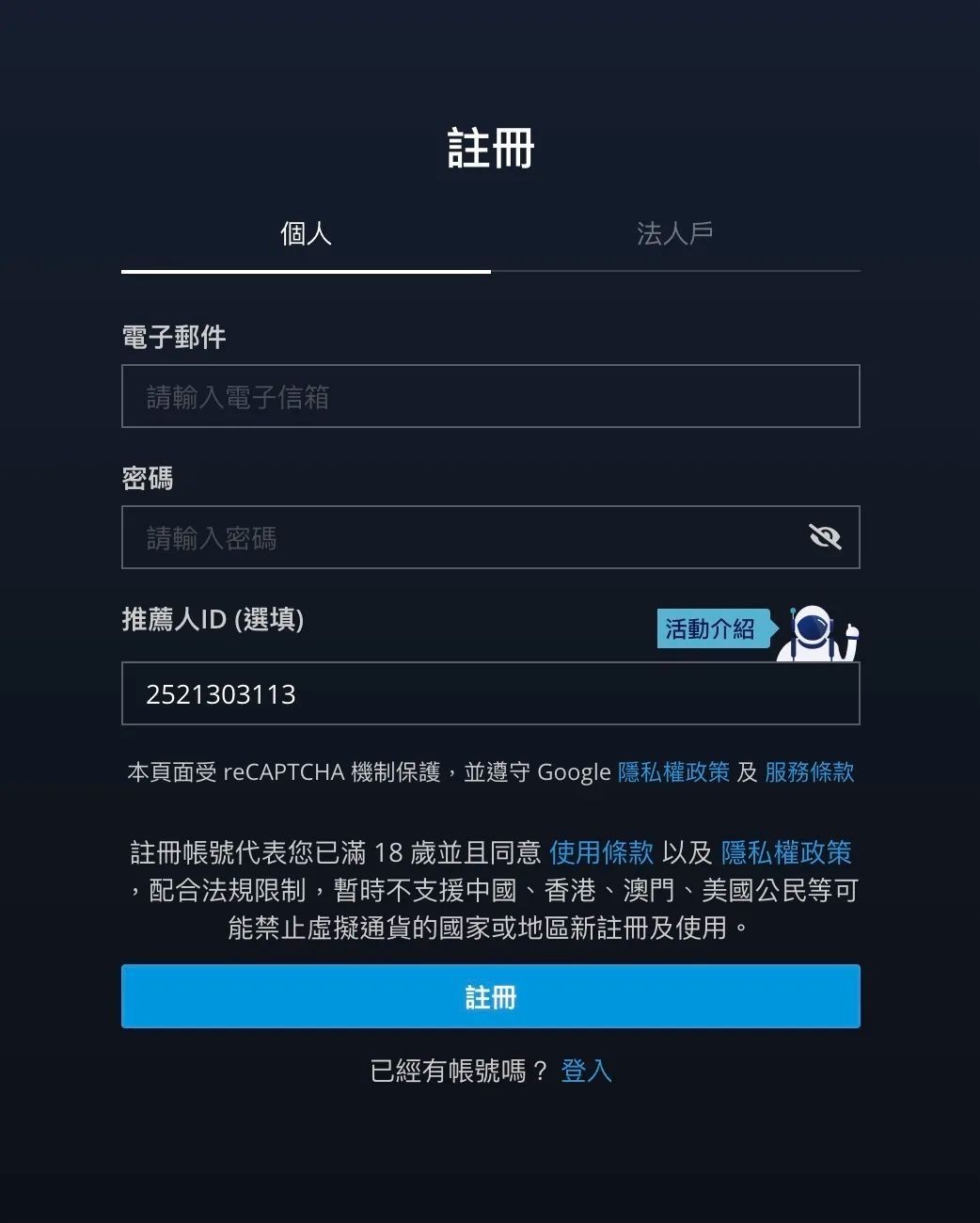This screenshot has width=980, height=1223.
Task: Open the 服務條款 terms of service link
Action: tap(810, 771)
